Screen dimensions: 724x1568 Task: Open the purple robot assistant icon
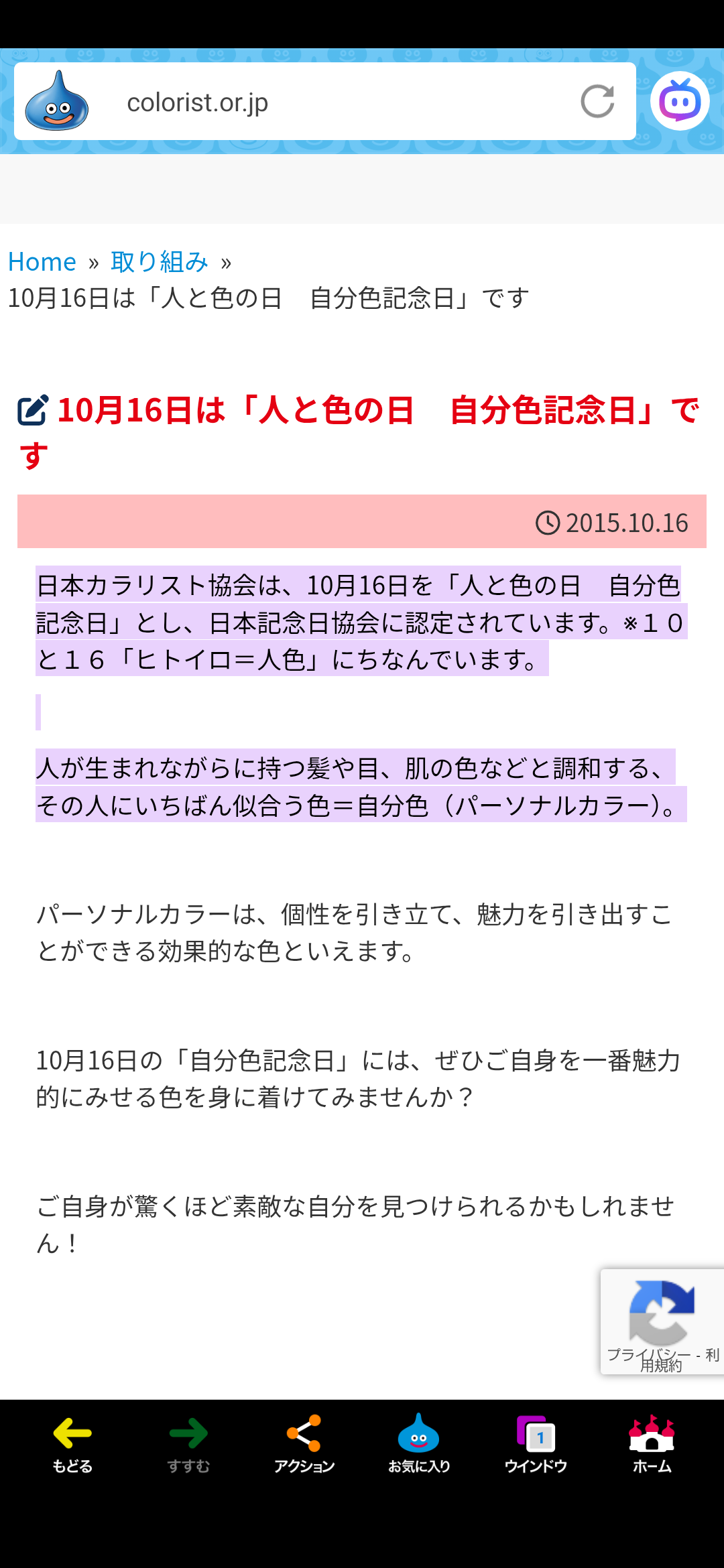[x=680, y=101]
